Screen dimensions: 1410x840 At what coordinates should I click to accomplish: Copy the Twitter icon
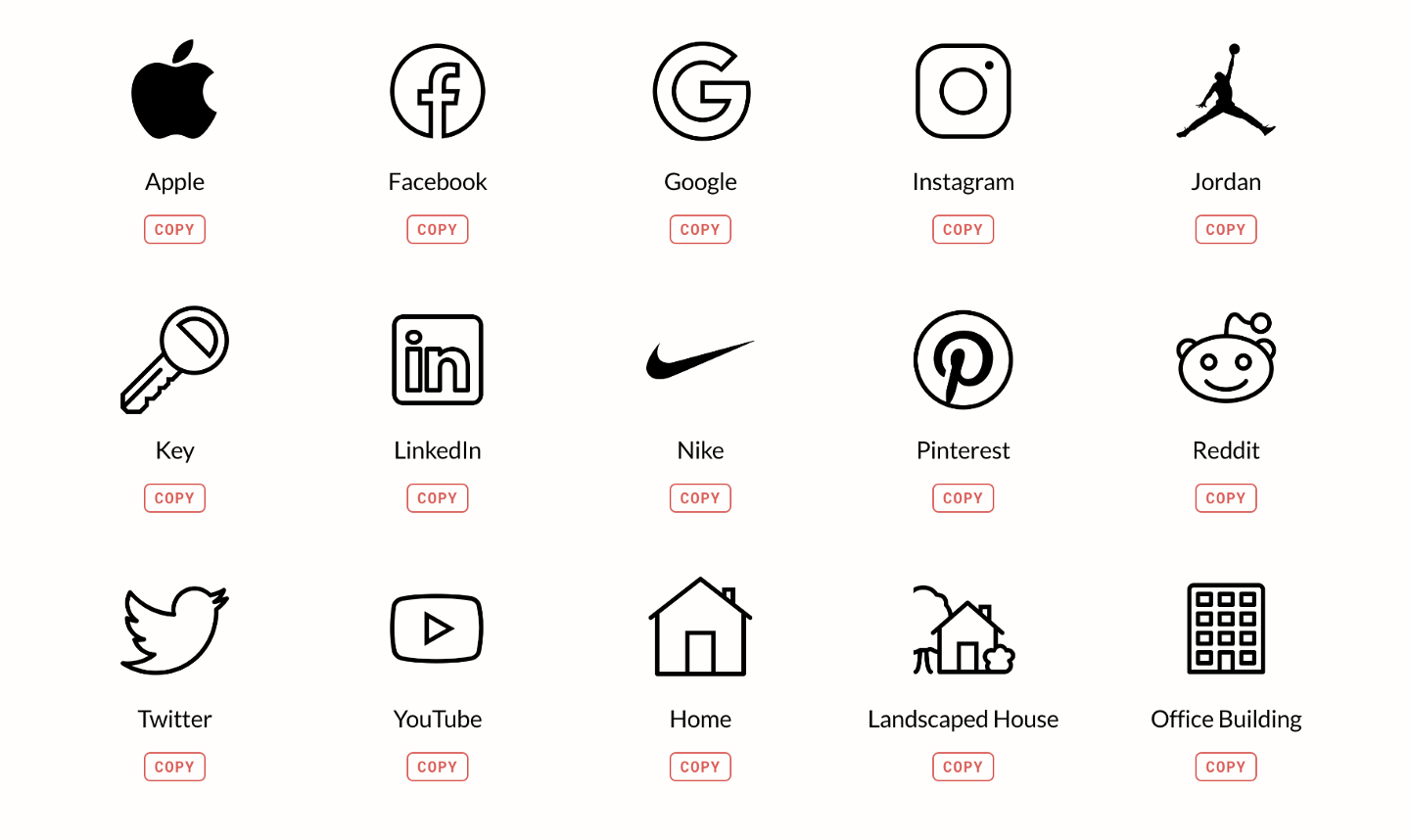click(174, 767)
